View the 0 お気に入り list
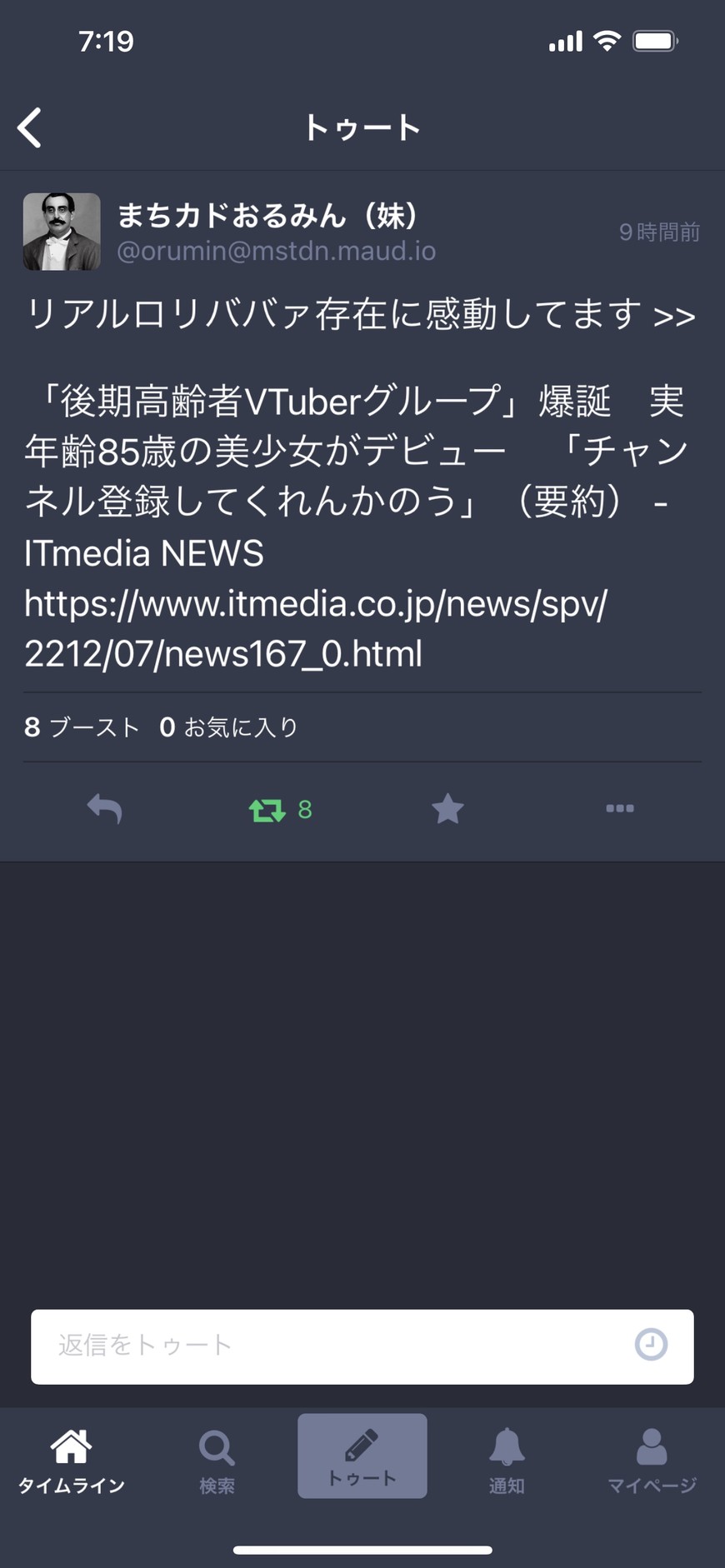 [228, 727]
